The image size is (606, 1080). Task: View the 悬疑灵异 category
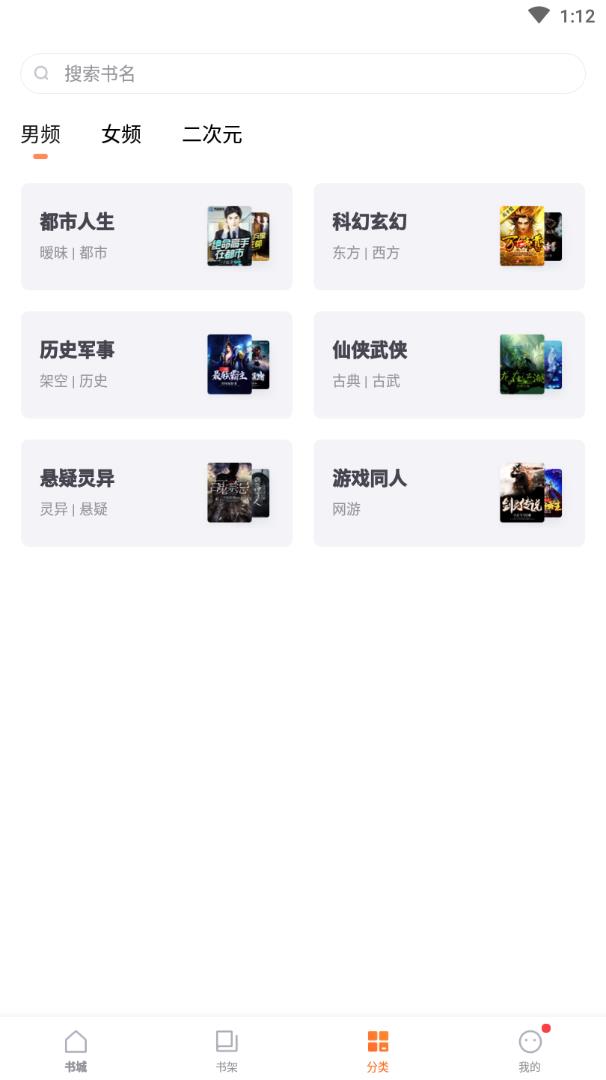[x=157, y=493]
